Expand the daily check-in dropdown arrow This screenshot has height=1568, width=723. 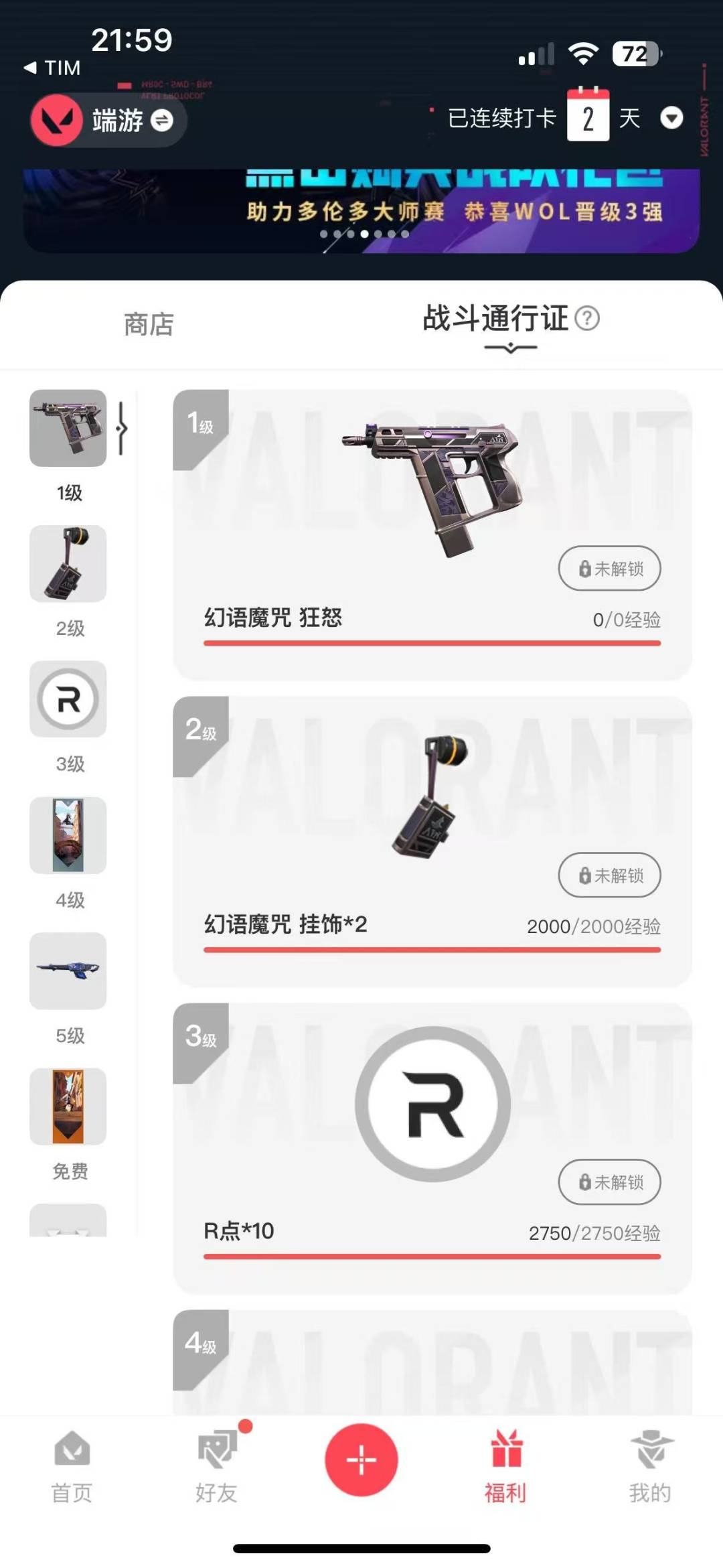671,119
